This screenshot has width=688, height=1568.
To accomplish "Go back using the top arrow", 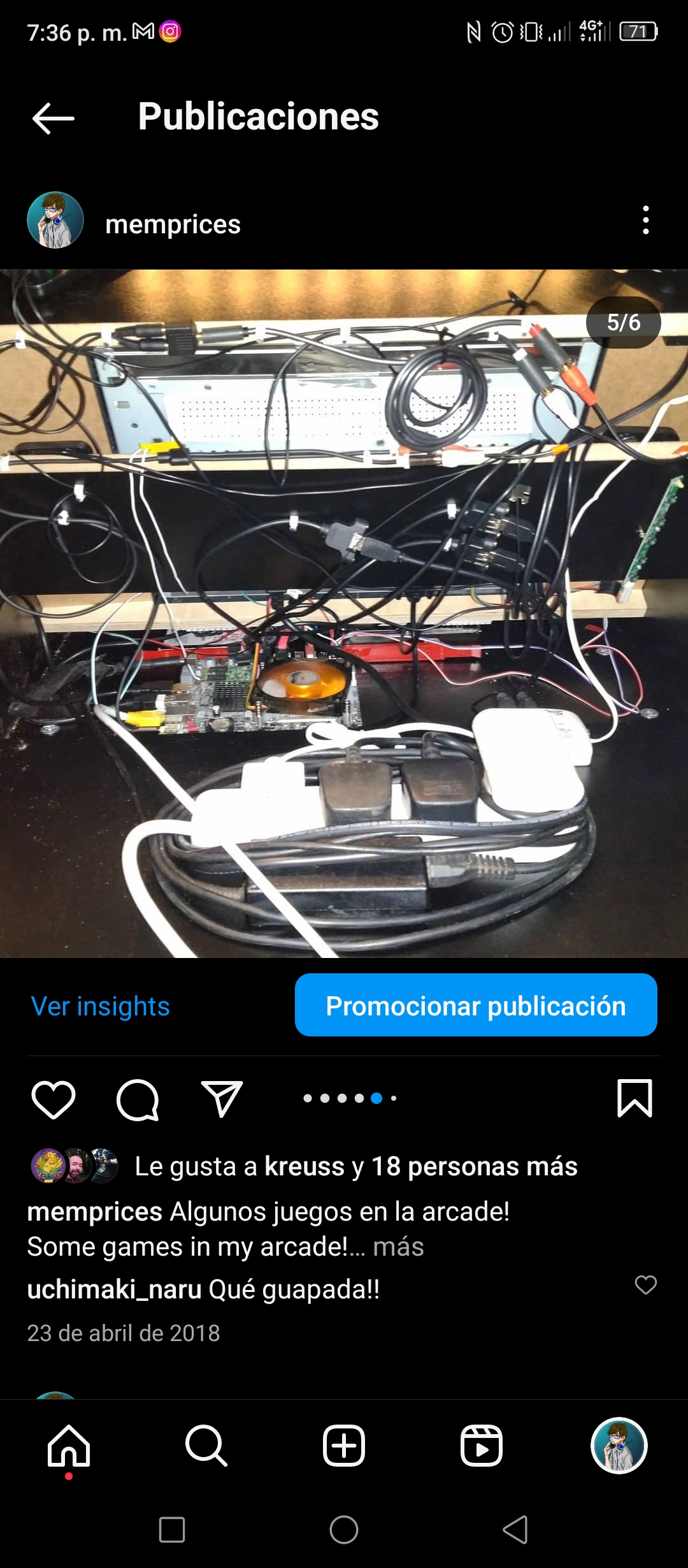I will [x=54, y=118].
